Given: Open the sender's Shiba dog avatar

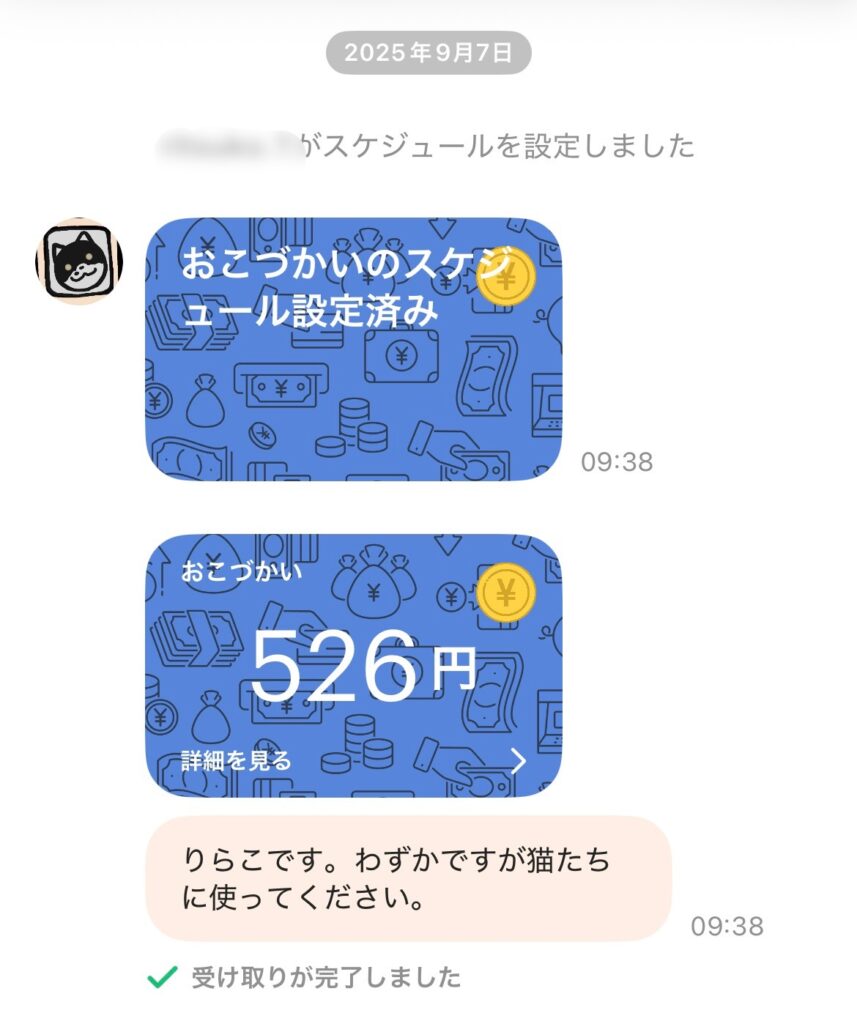Looking at the screenshot, I should pos(80,262).
